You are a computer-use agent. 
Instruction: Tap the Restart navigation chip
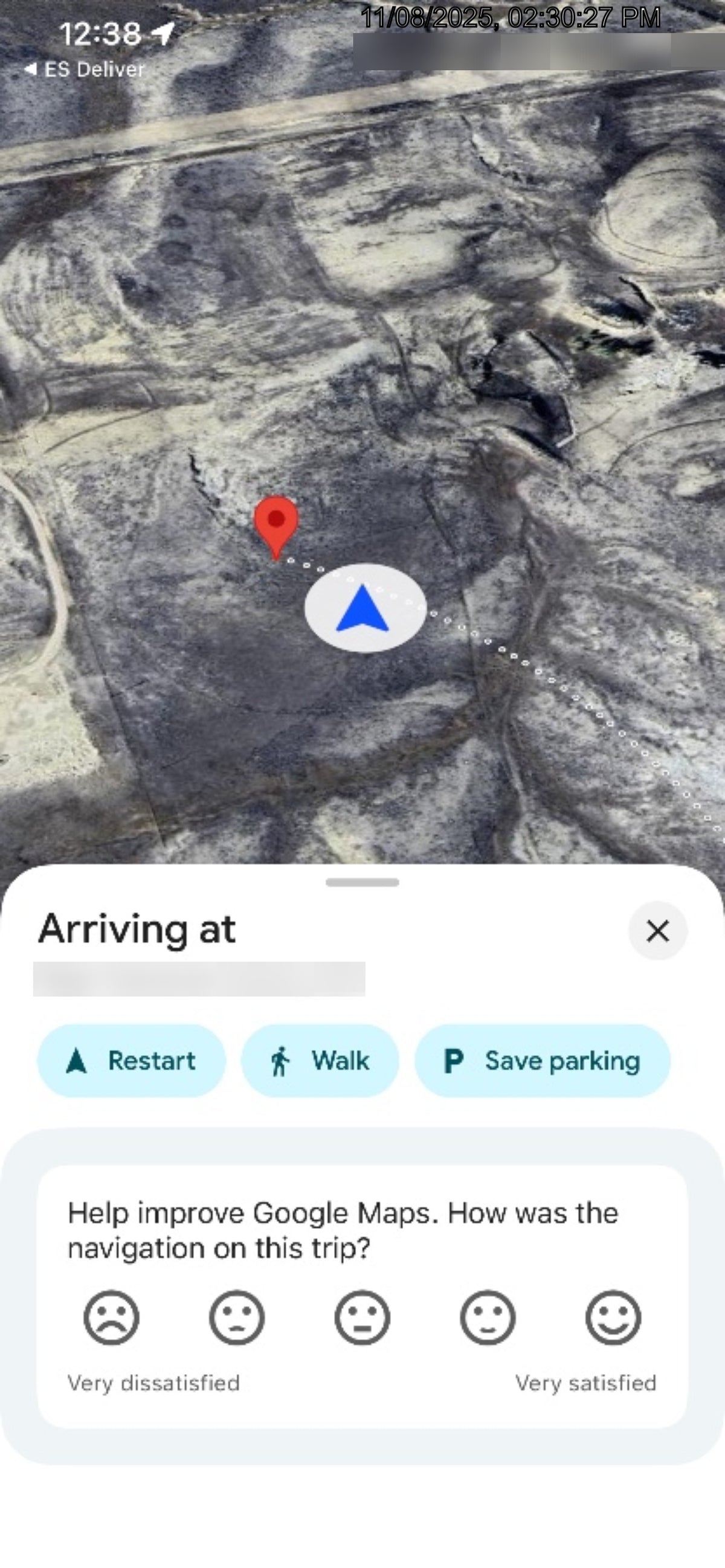click(x=132, y=1061)
